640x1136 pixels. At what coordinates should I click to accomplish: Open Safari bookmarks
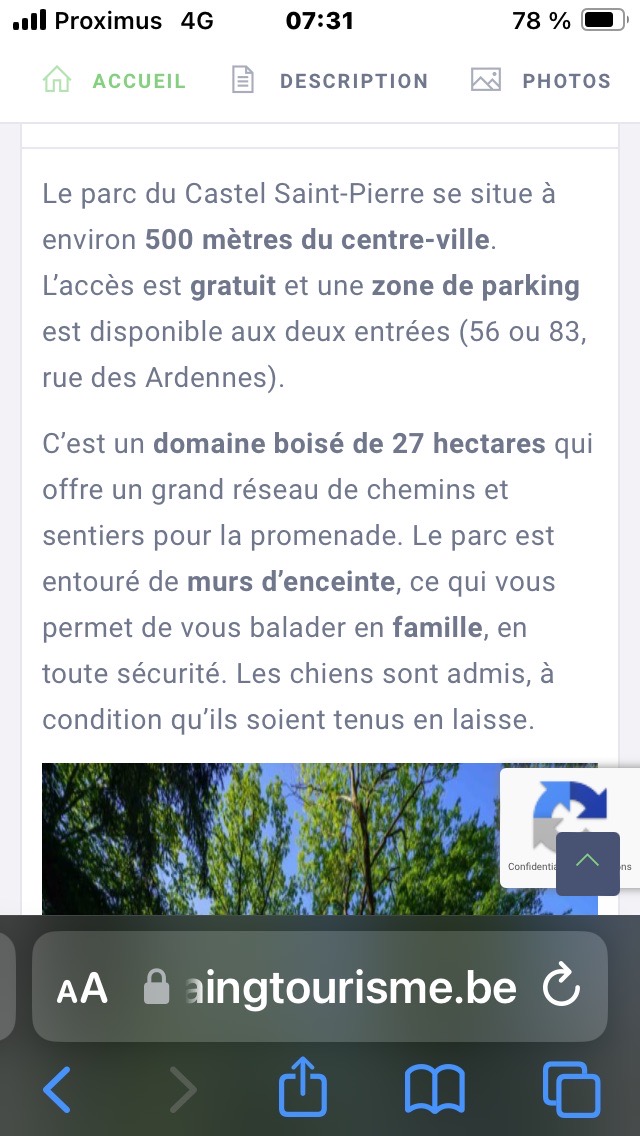pyautogui.click(x=434, y=1089)
